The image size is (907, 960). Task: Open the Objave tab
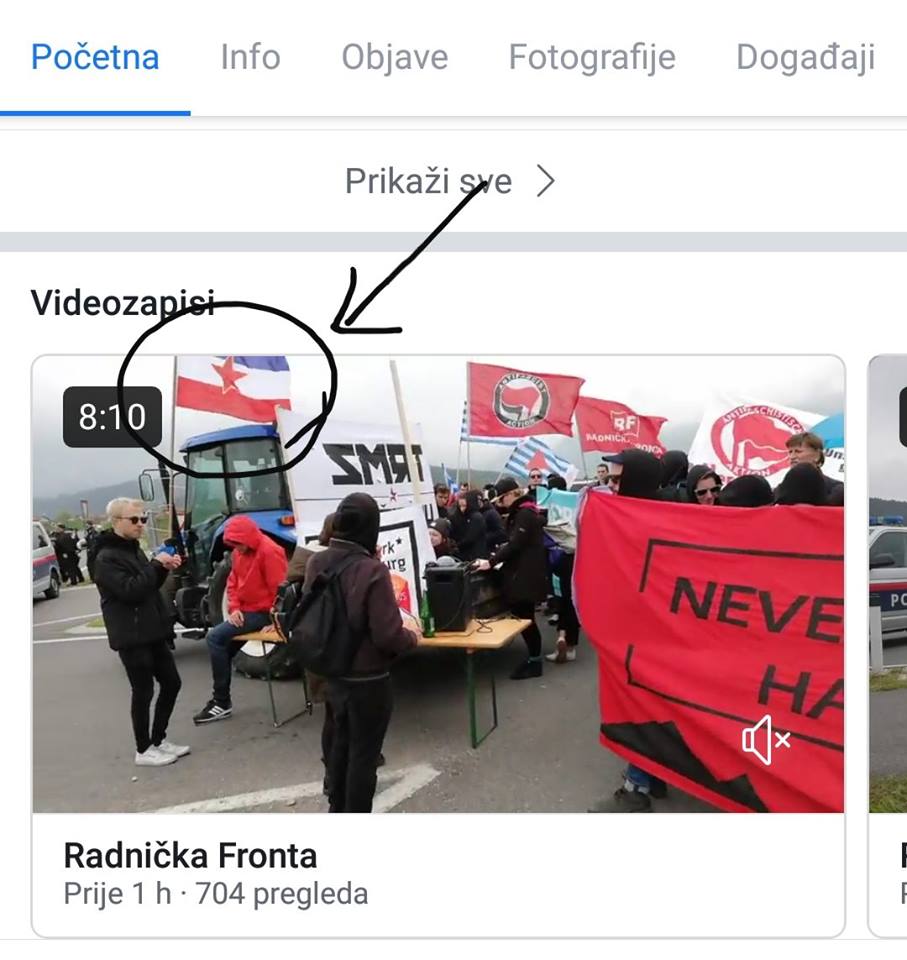click(x=393, y=57)
